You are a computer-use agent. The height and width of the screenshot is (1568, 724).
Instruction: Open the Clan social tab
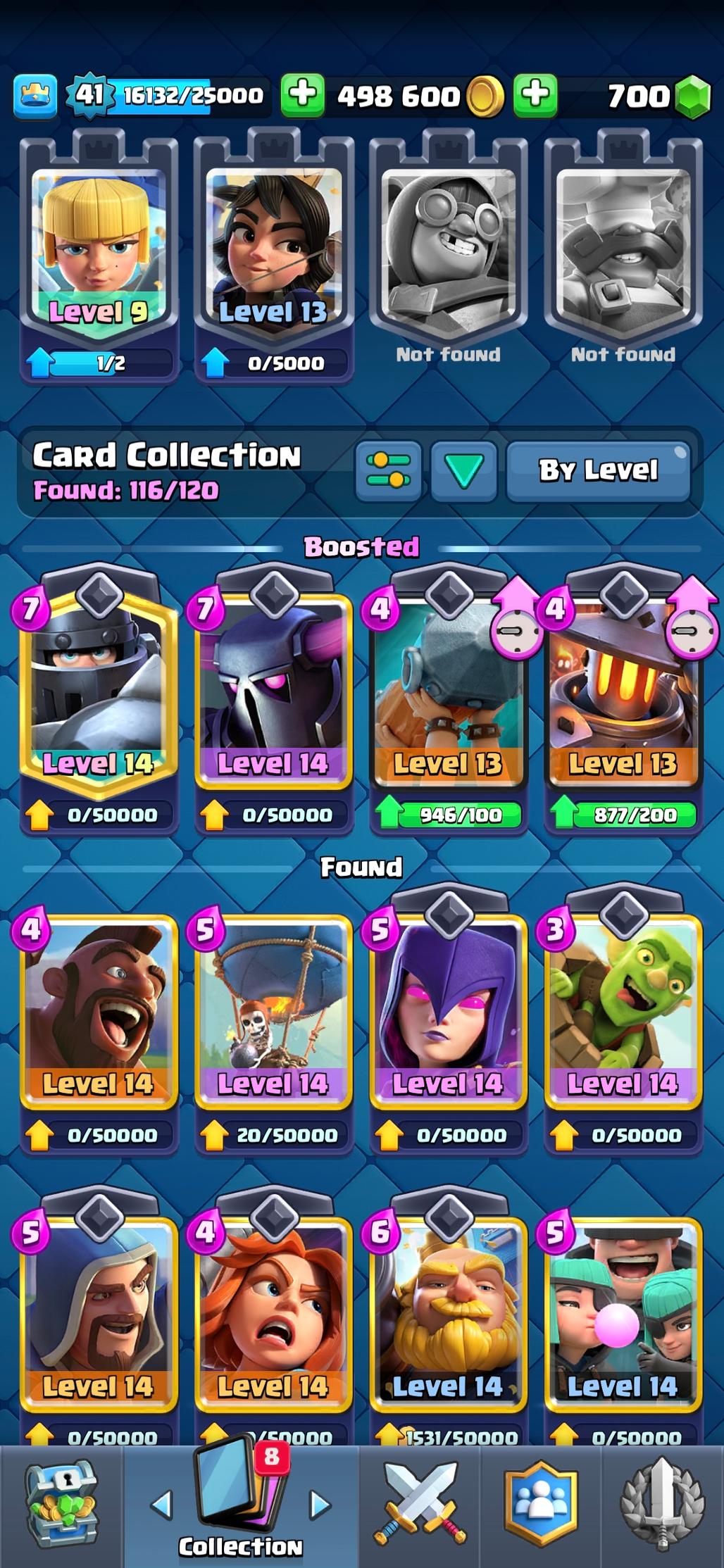point(541,1506)
